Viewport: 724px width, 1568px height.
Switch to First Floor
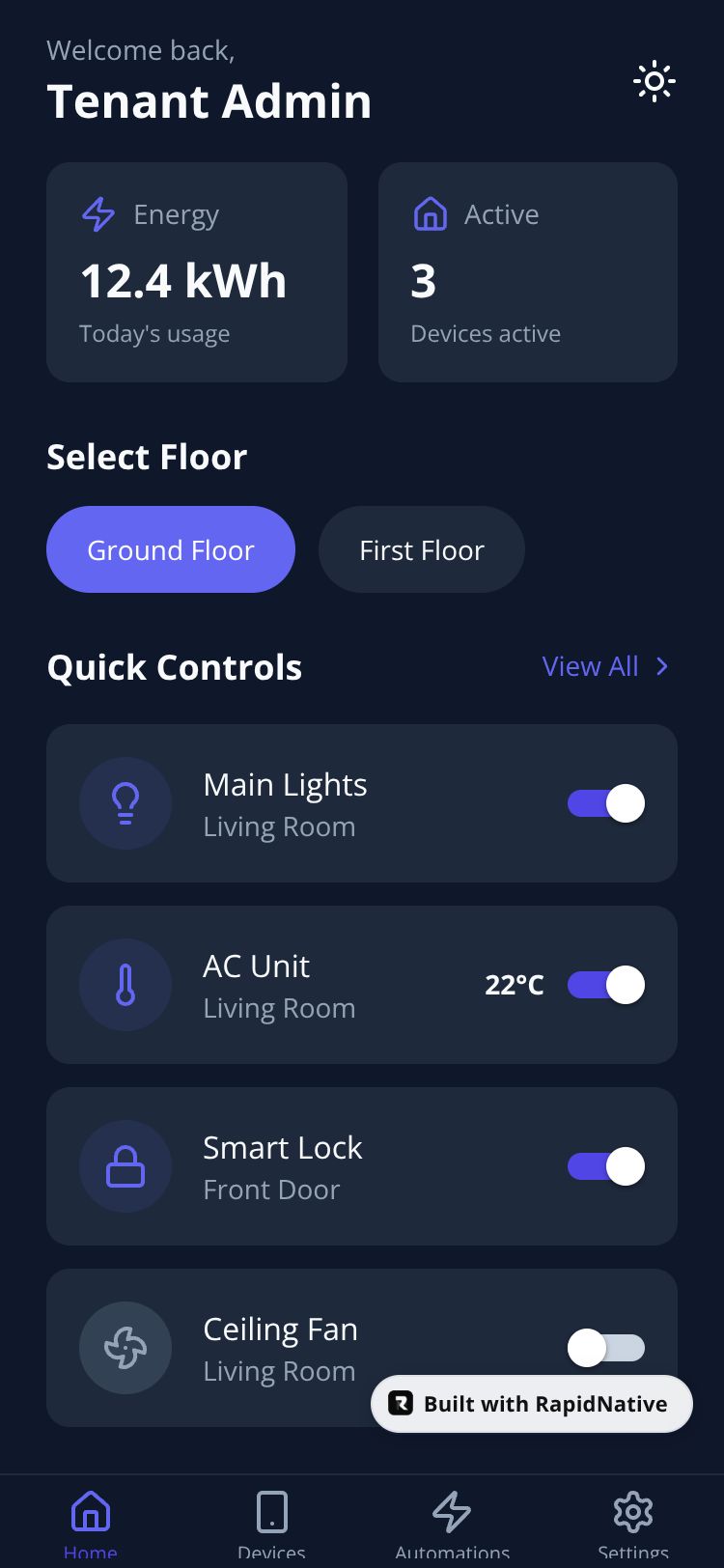422,549
